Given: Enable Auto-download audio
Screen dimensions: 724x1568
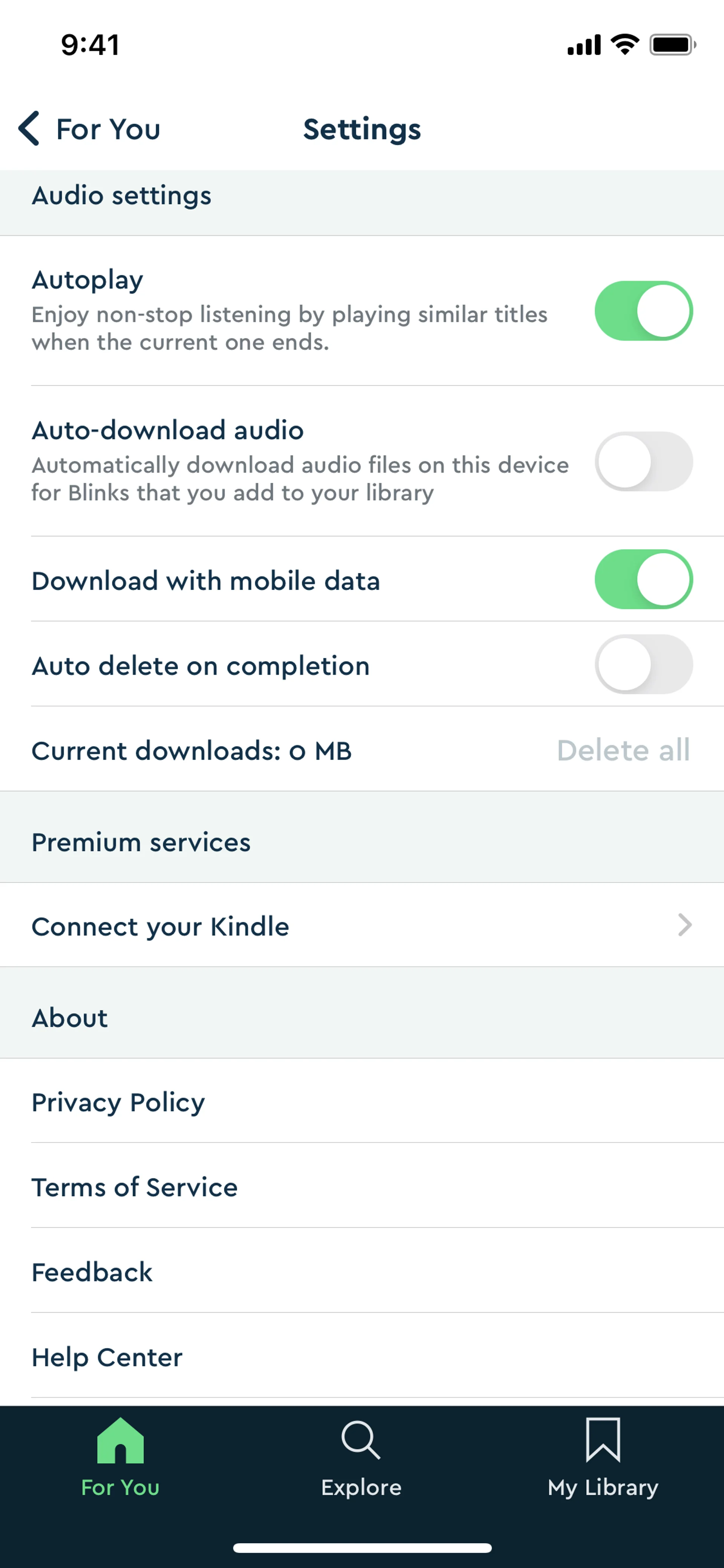Looking at the screenshot, I should click(643, 461).
